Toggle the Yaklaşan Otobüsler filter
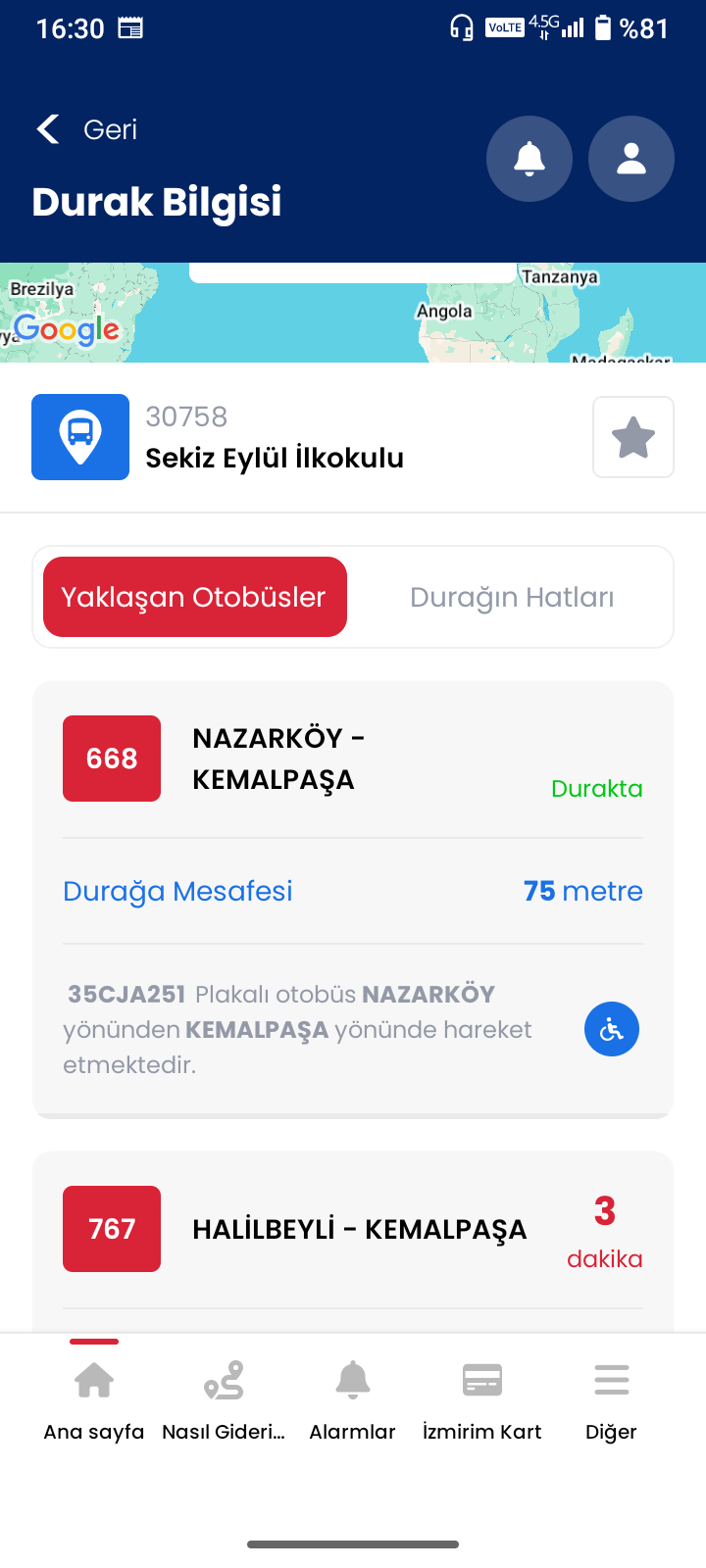706x1568 pixels. tap(193, 596)
